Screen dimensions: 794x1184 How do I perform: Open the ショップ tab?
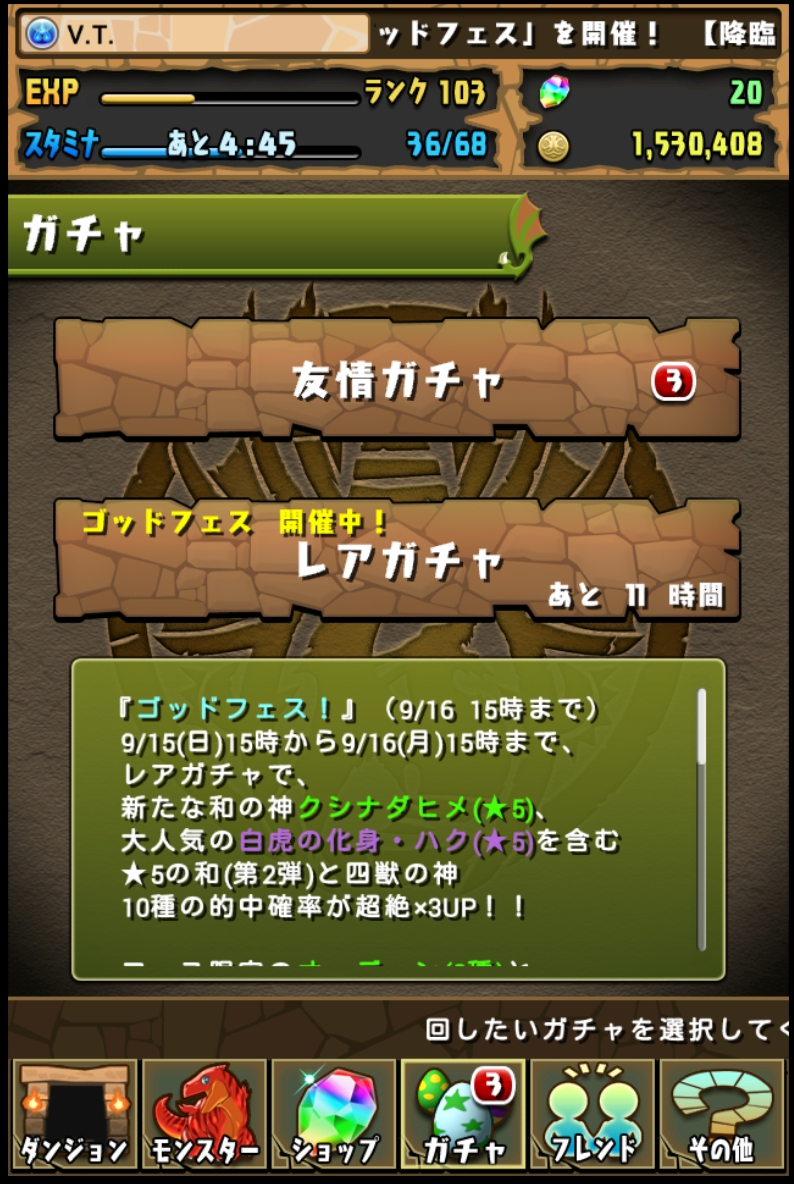(334, 1115)
